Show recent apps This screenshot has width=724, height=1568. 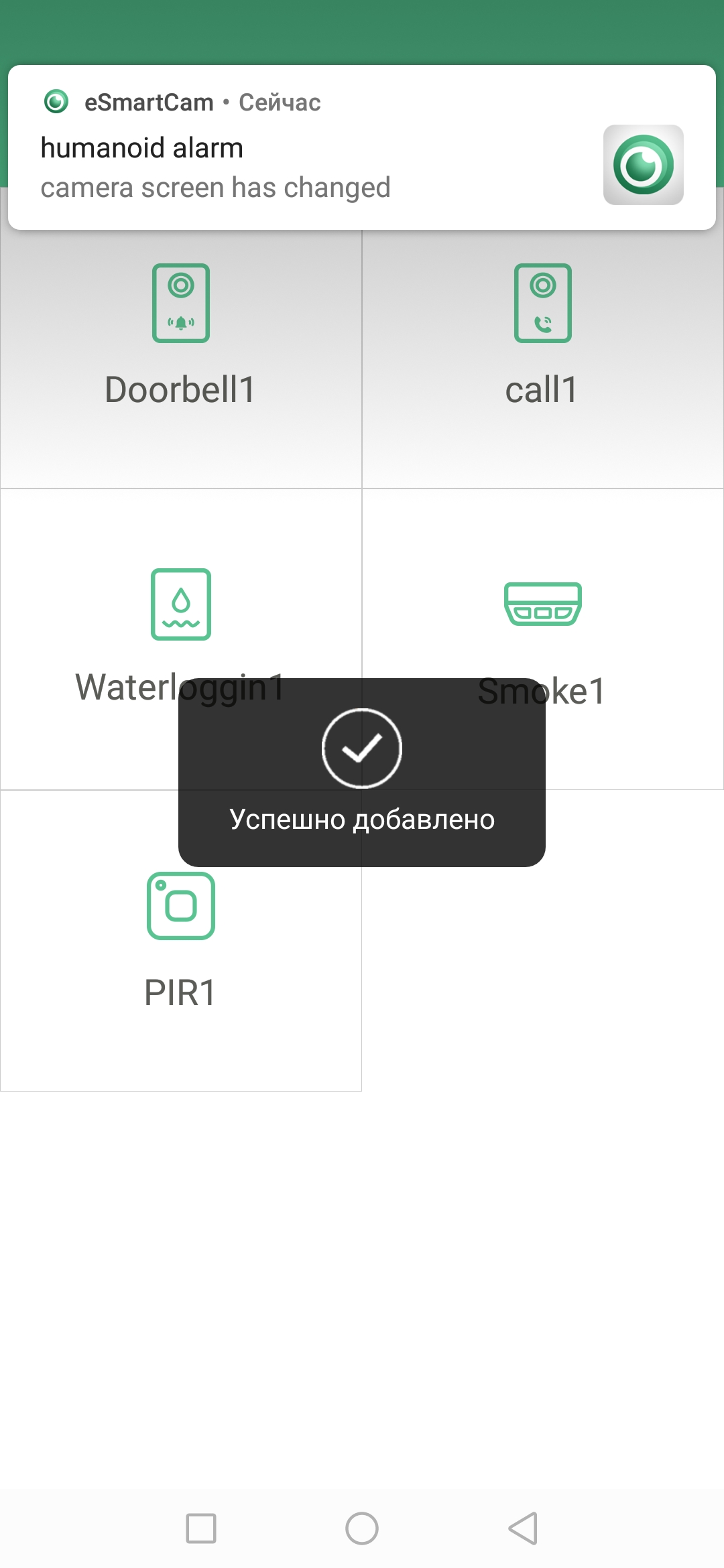pyautogui.click(x=201, y=1528)
